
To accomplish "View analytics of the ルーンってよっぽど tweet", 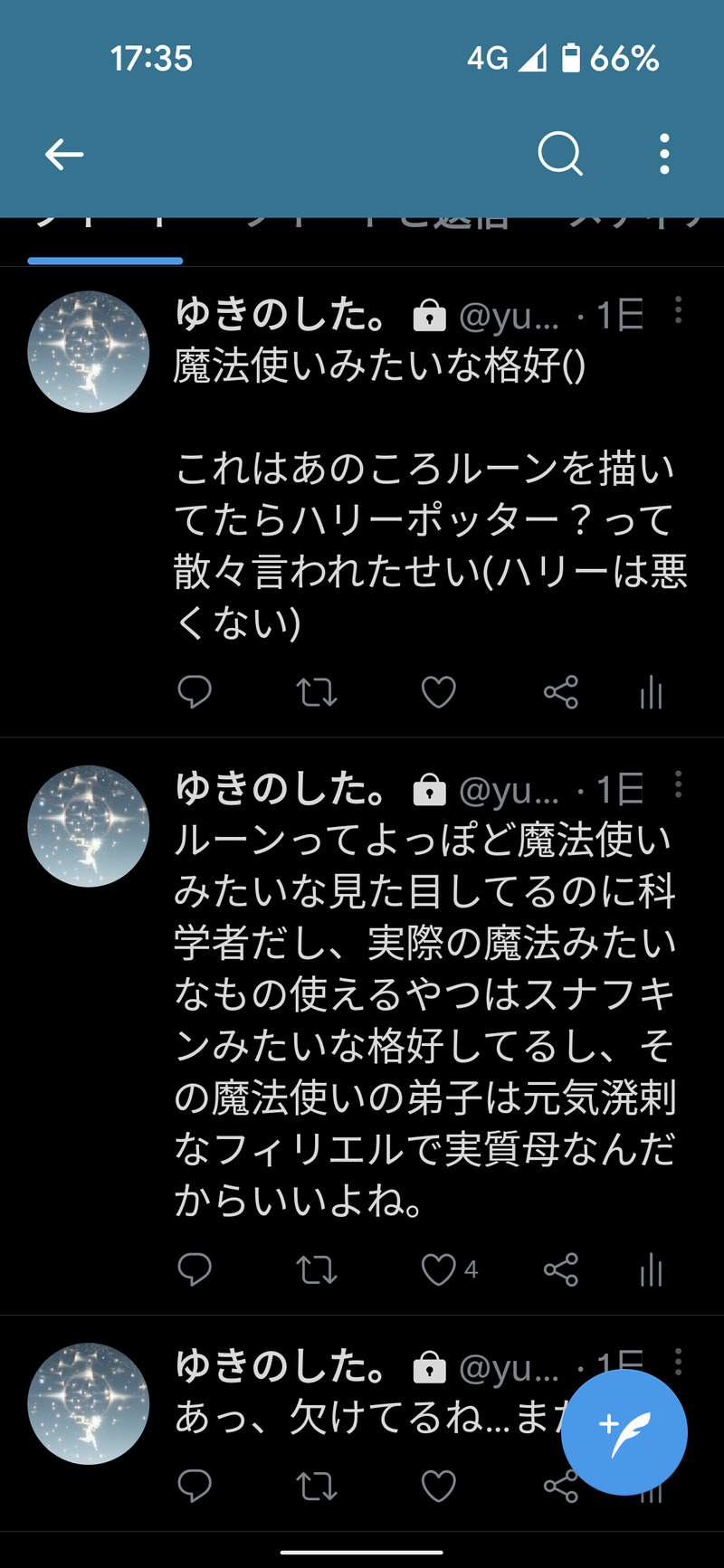I will tap(652, 1270).
